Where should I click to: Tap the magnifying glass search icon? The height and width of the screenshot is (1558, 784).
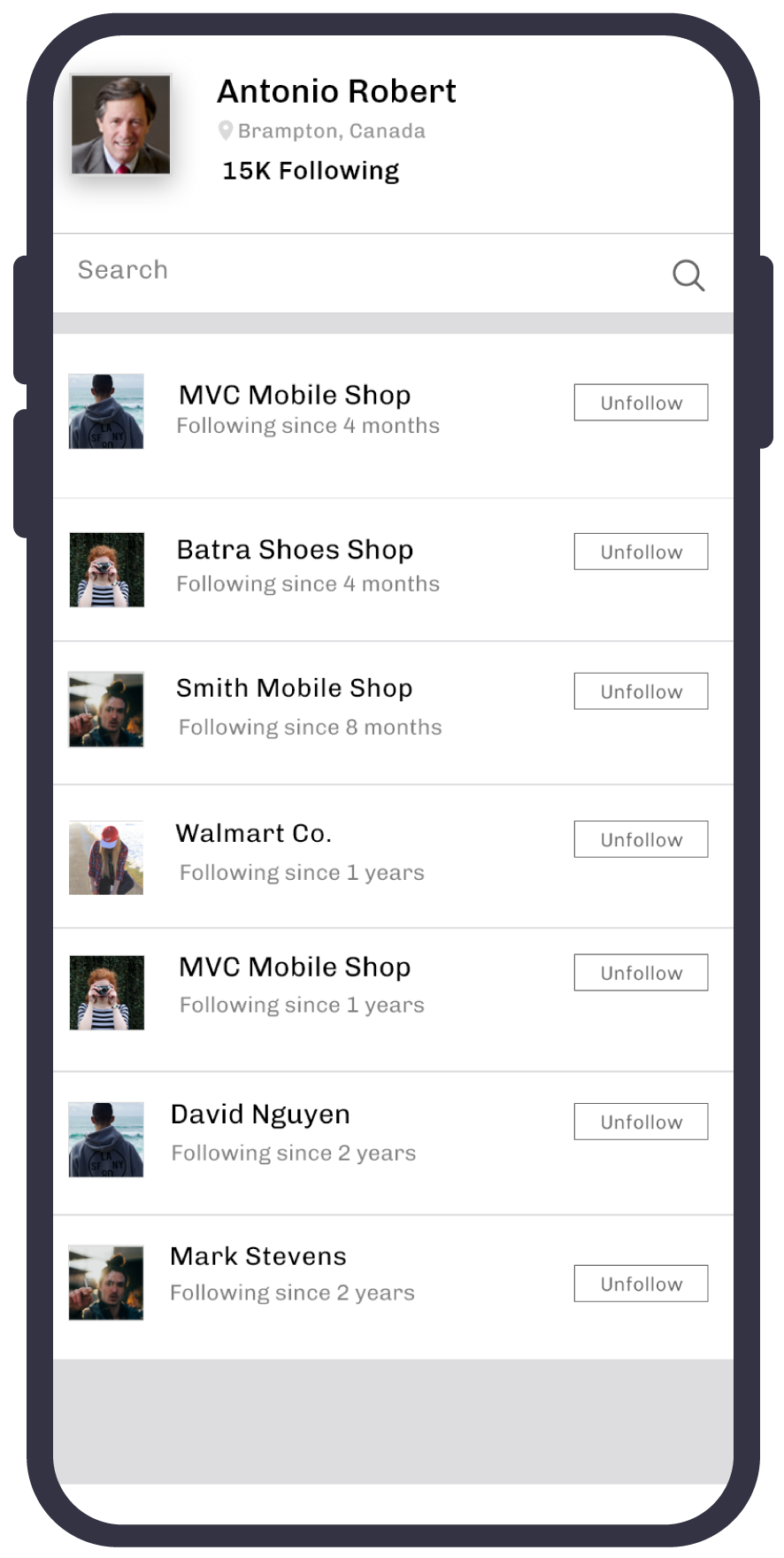(688, 275)
